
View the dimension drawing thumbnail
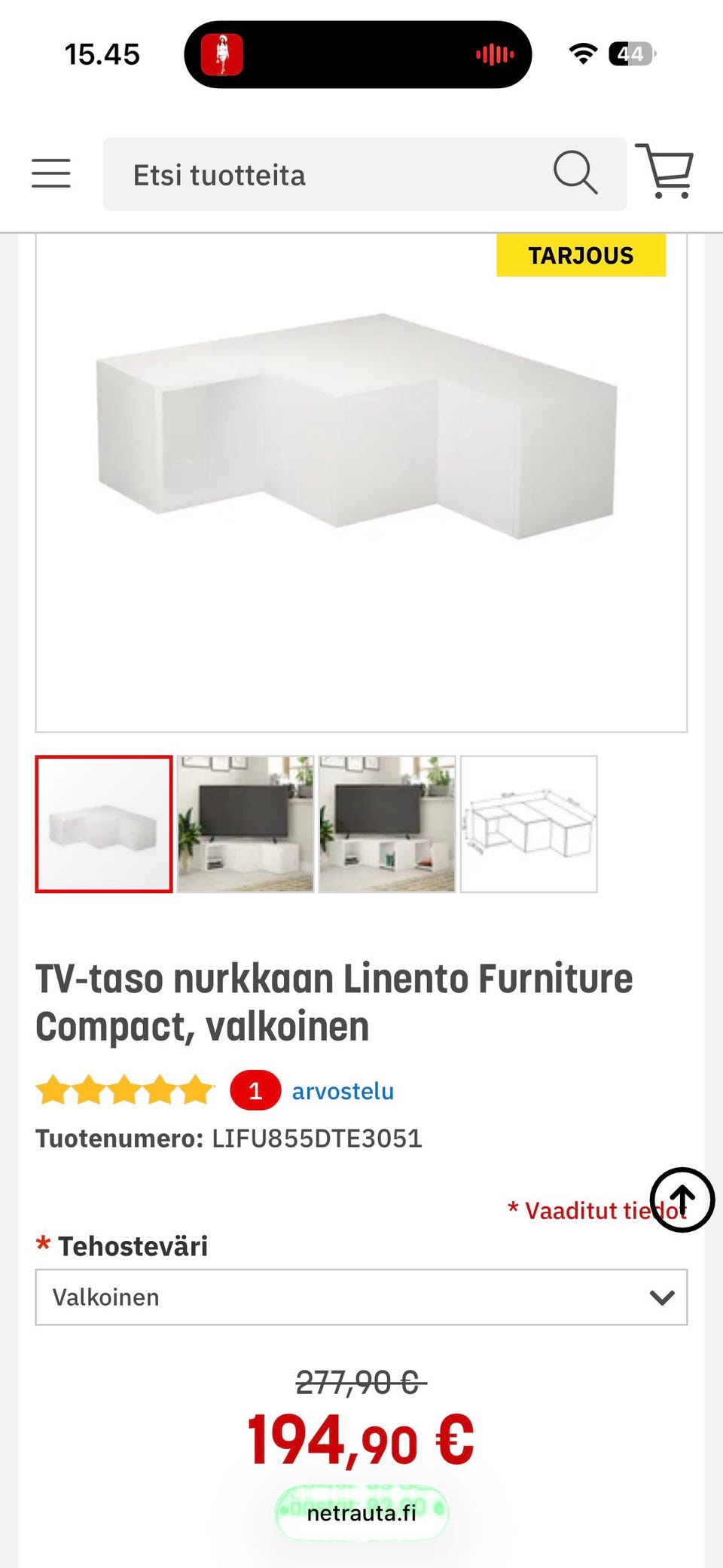[x=529, y=824]
